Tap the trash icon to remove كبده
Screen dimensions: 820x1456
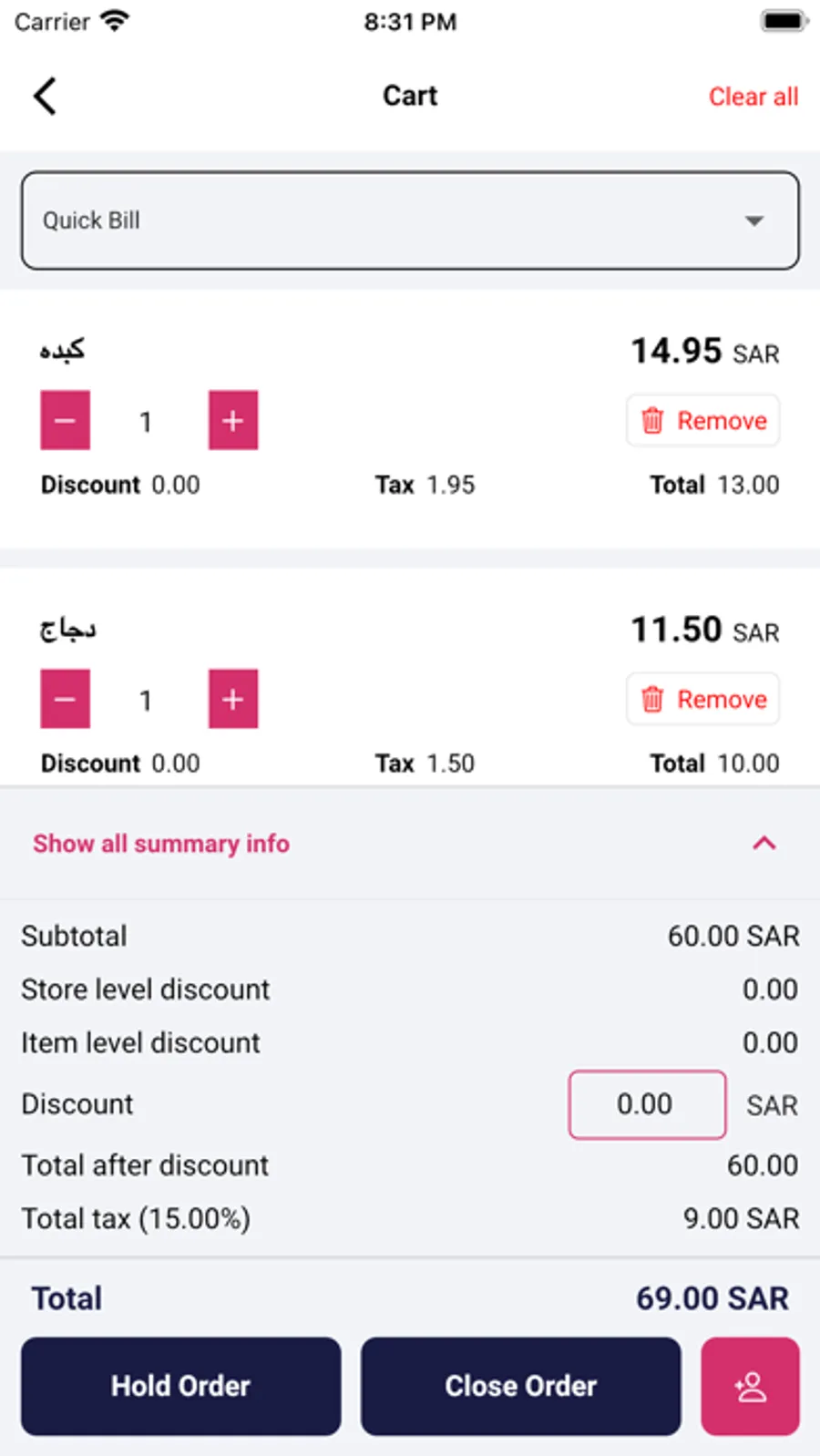click(652, 420)
